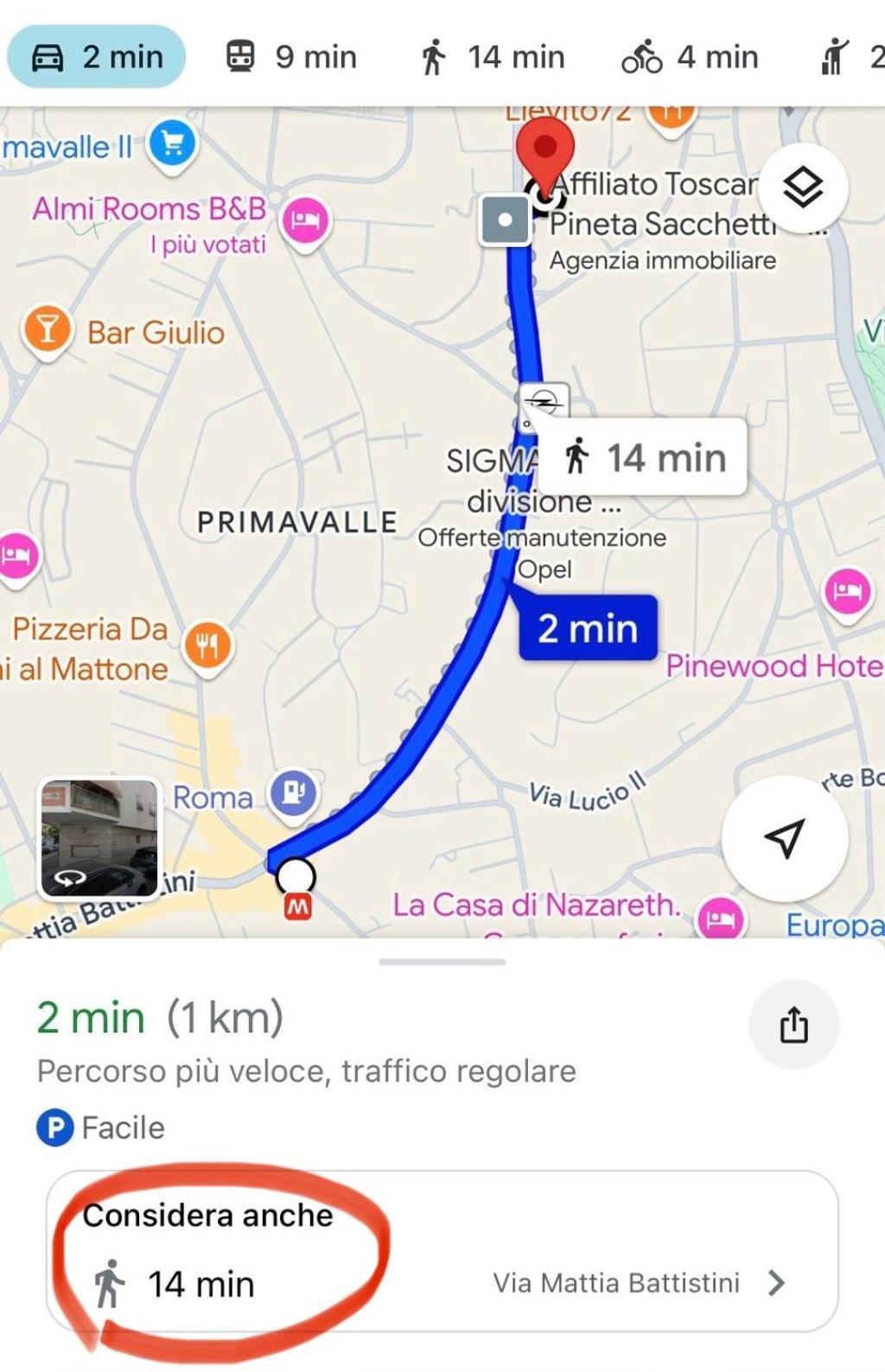Tap the Bar Giulio map pin
This screenshot has height=1372, width=885.
click(x=47, y=330)
